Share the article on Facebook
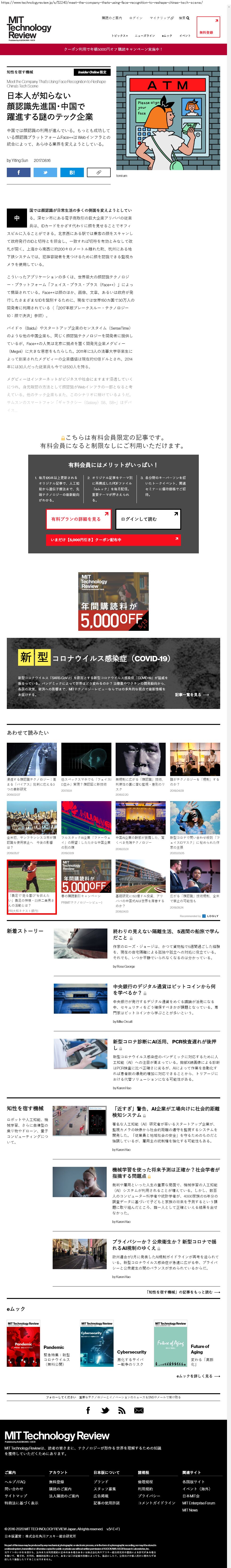This screenshot has height=1568, width=231. 18,172
